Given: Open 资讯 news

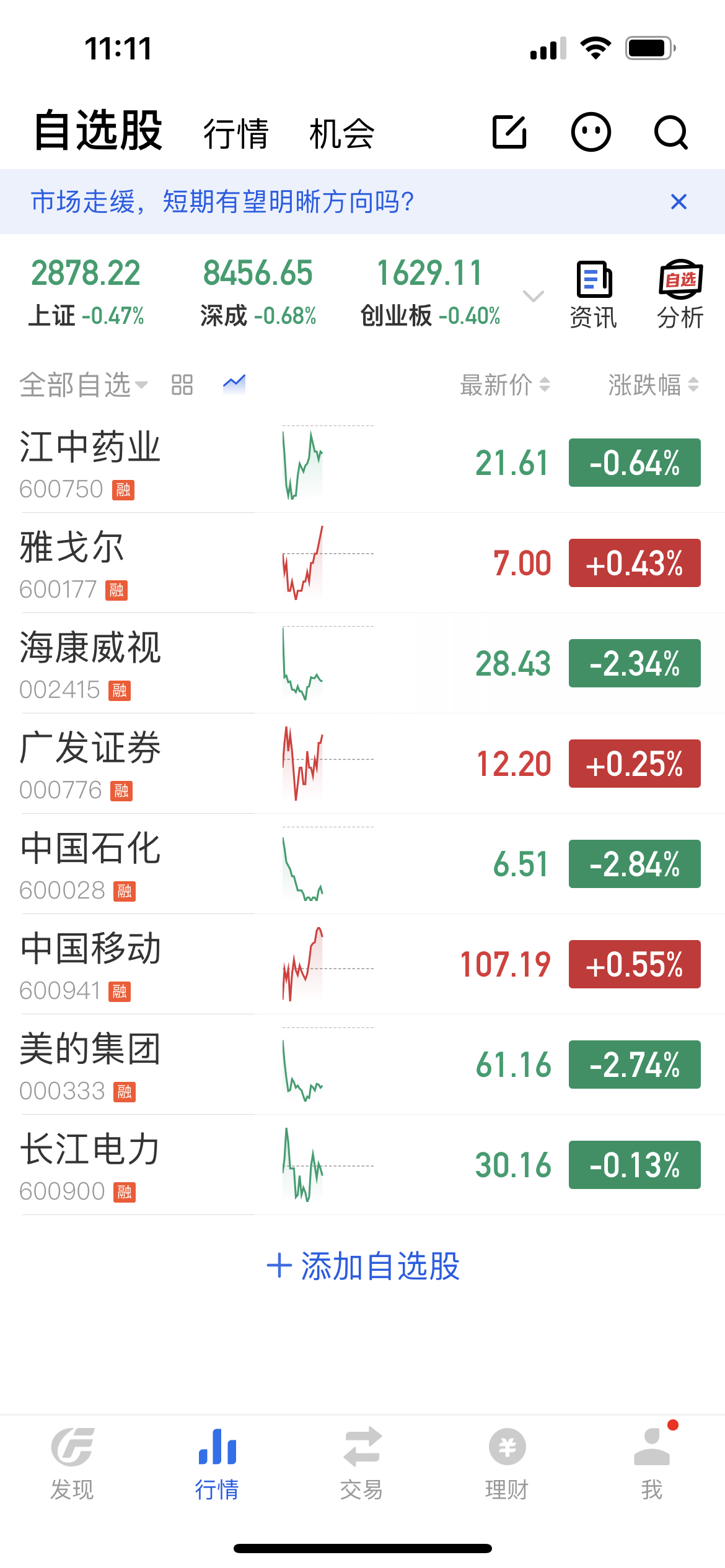Looking at the screenshot, I should (594, 294).
